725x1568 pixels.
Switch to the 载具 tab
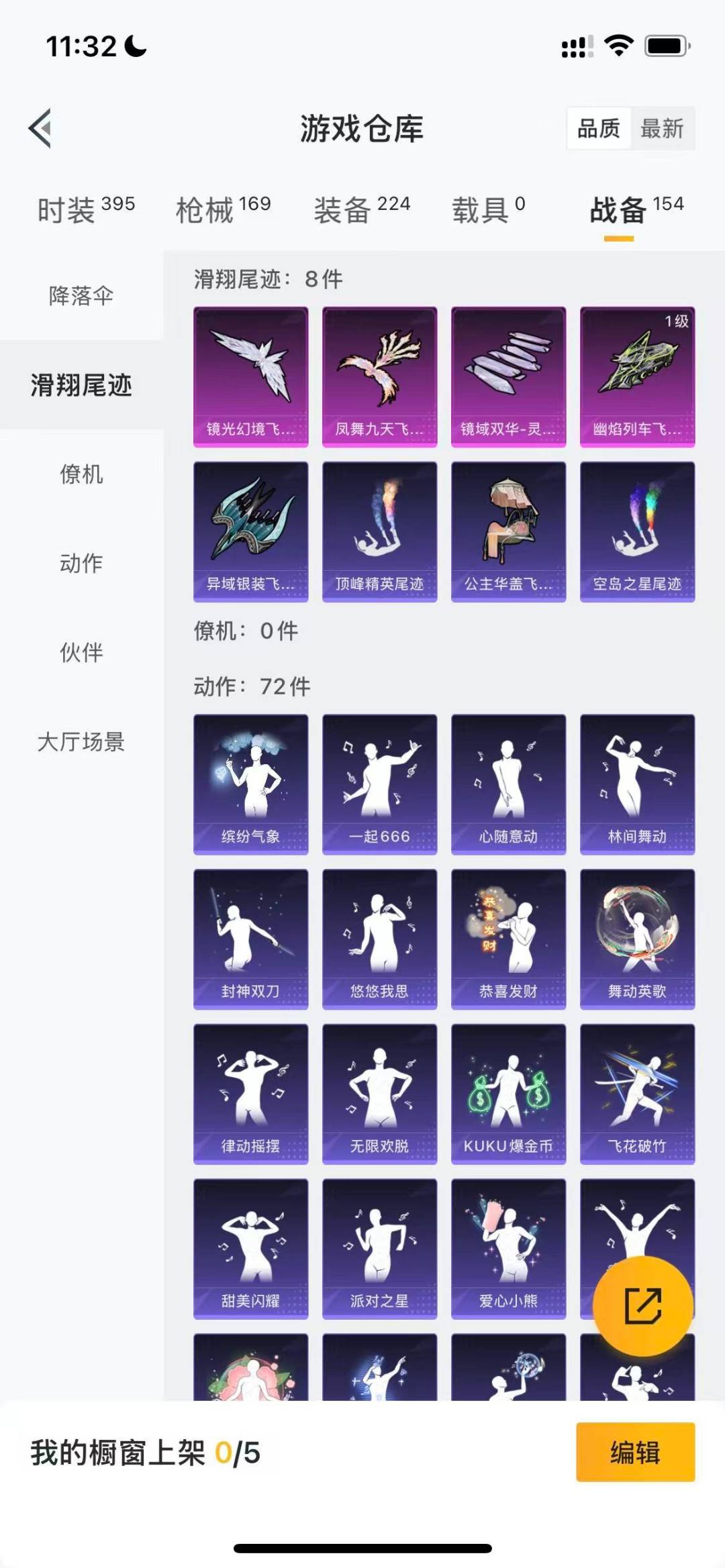coord(488,210)
